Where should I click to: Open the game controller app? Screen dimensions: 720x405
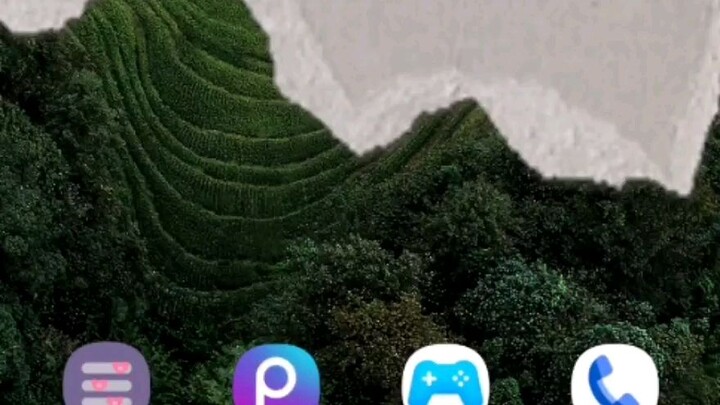coord(445,378)
